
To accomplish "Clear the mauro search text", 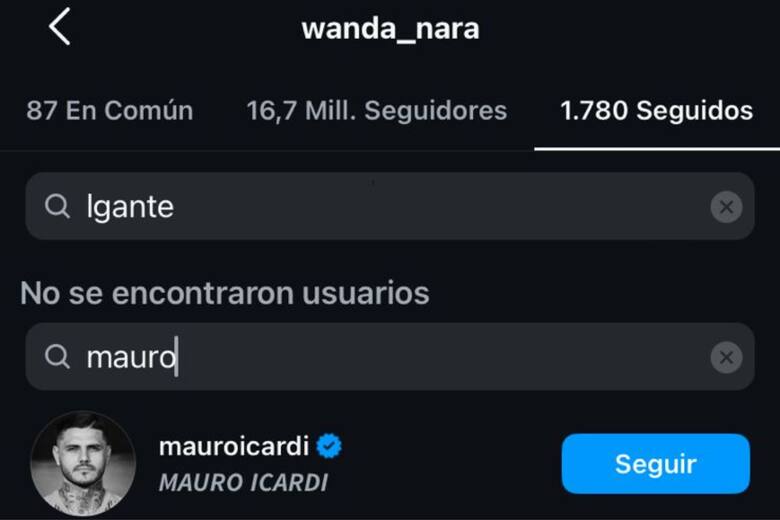I will 726,357.
